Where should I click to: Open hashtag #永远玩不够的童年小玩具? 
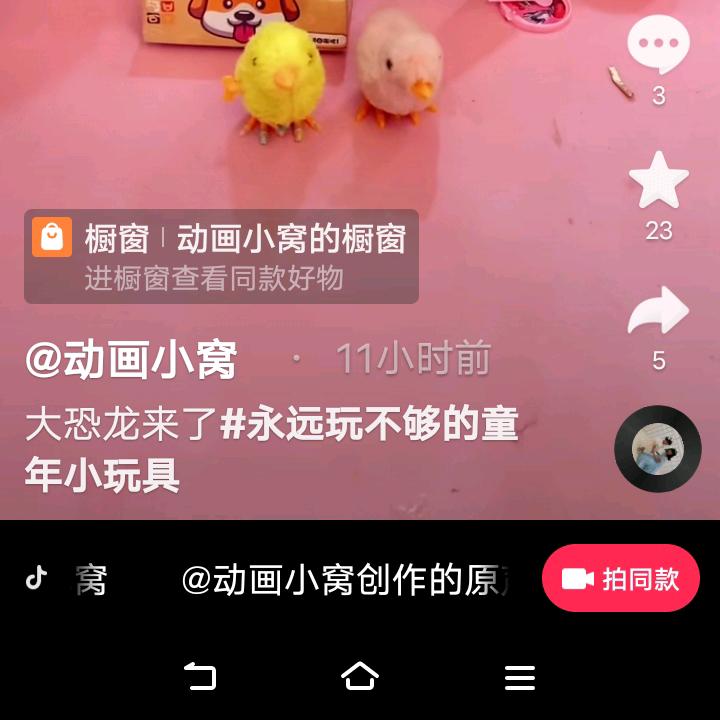click(x=368, y=426)
